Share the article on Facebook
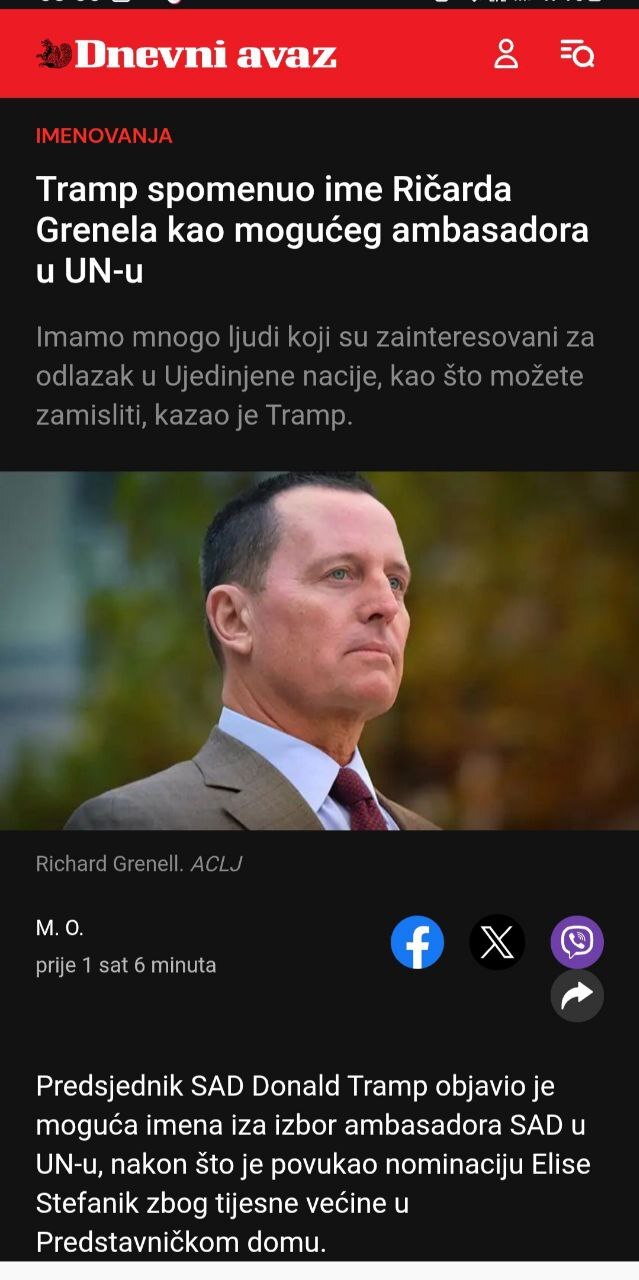Viewport: 639px width, 1280px height. point(417,942)
